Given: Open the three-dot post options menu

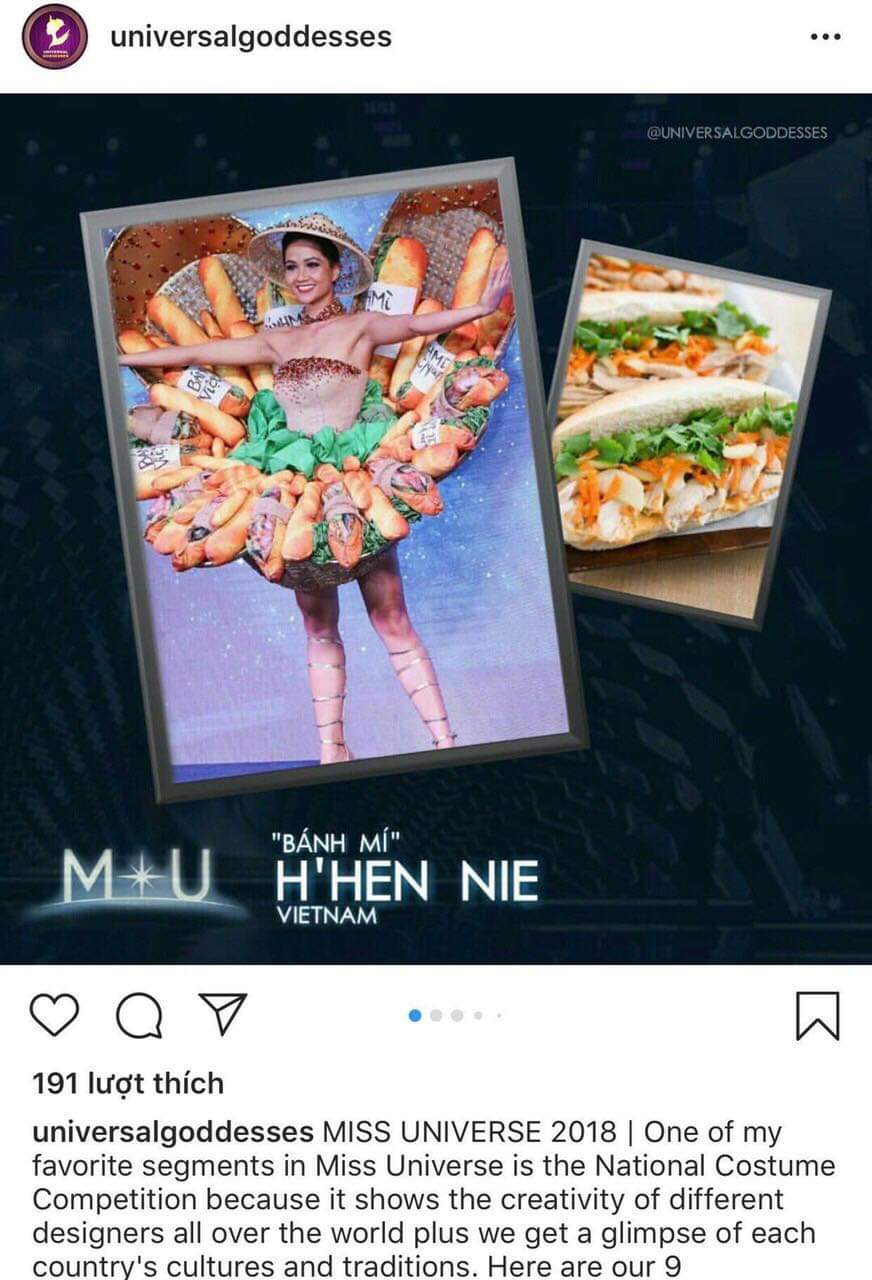Looking at the screenshot, I should pos(825,37).
